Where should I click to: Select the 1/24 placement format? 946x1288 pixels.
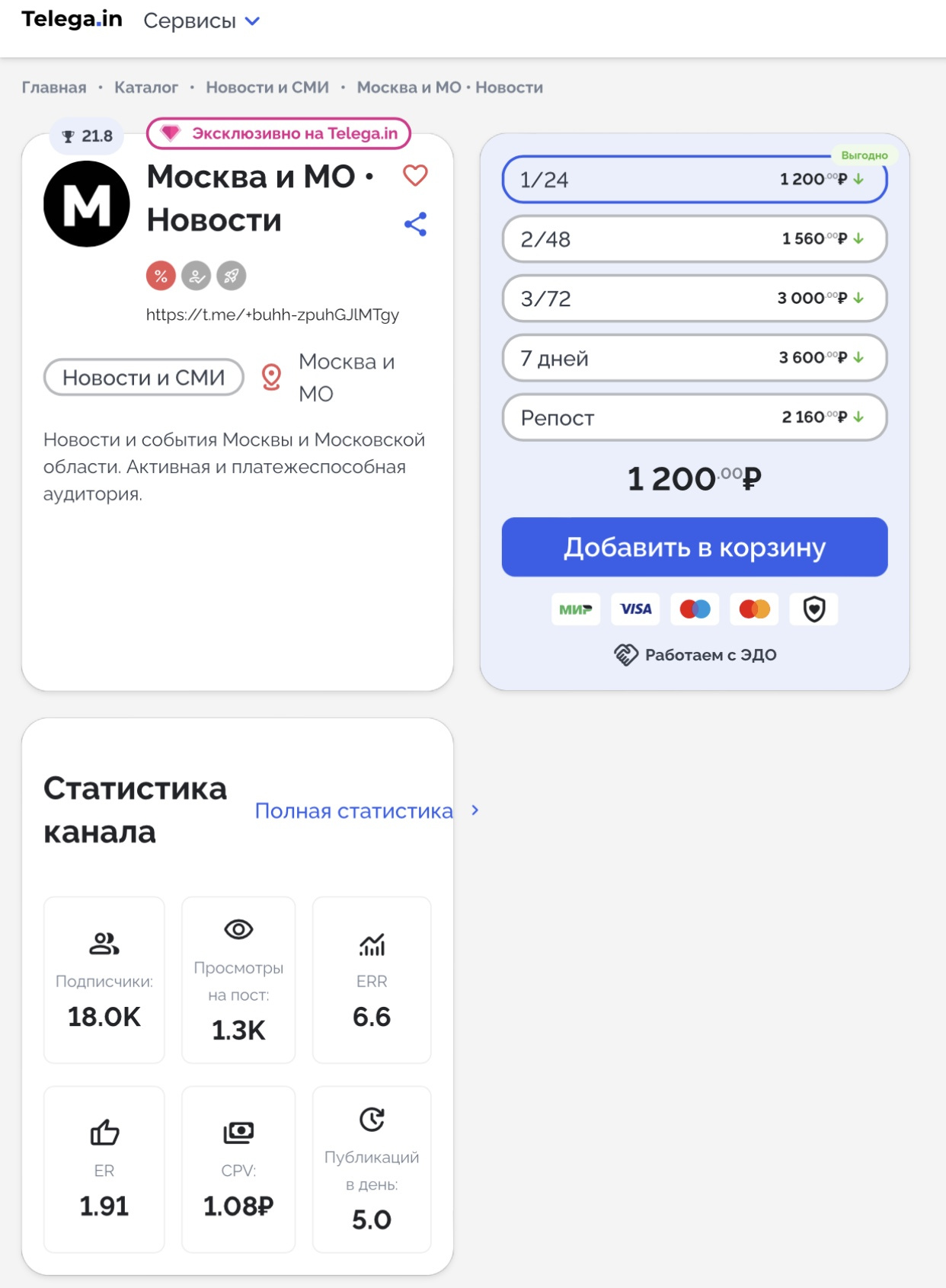(694, 180)
